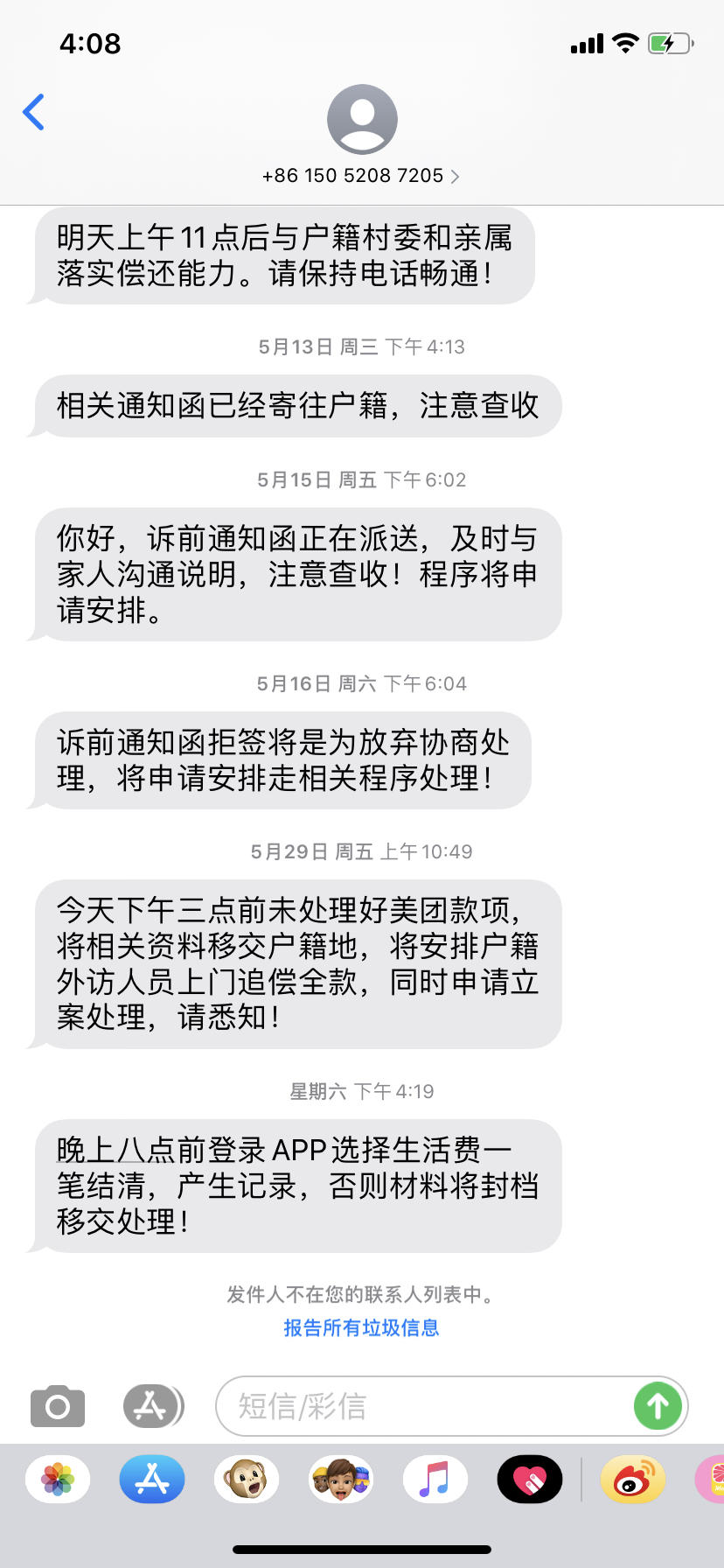Open Photos from the dock
The width and height of the screenshot is (724, 1568).
pos(57,1479)
